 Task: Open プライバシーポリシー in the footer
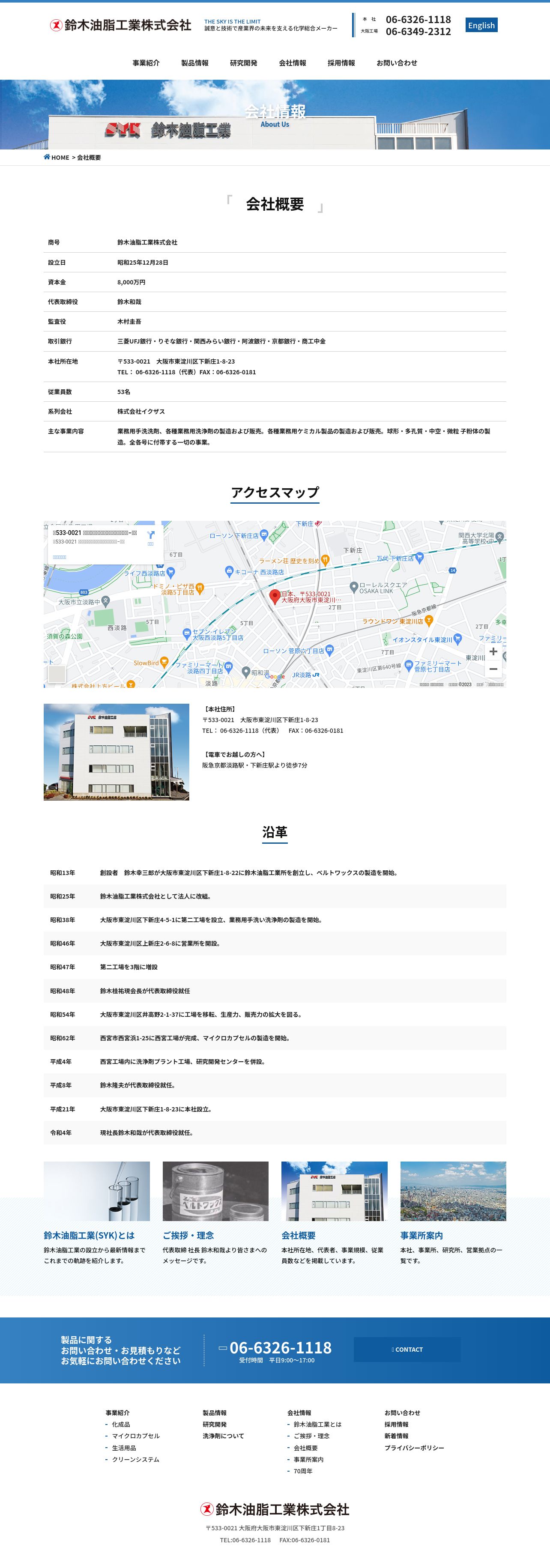click(414, 1448)
